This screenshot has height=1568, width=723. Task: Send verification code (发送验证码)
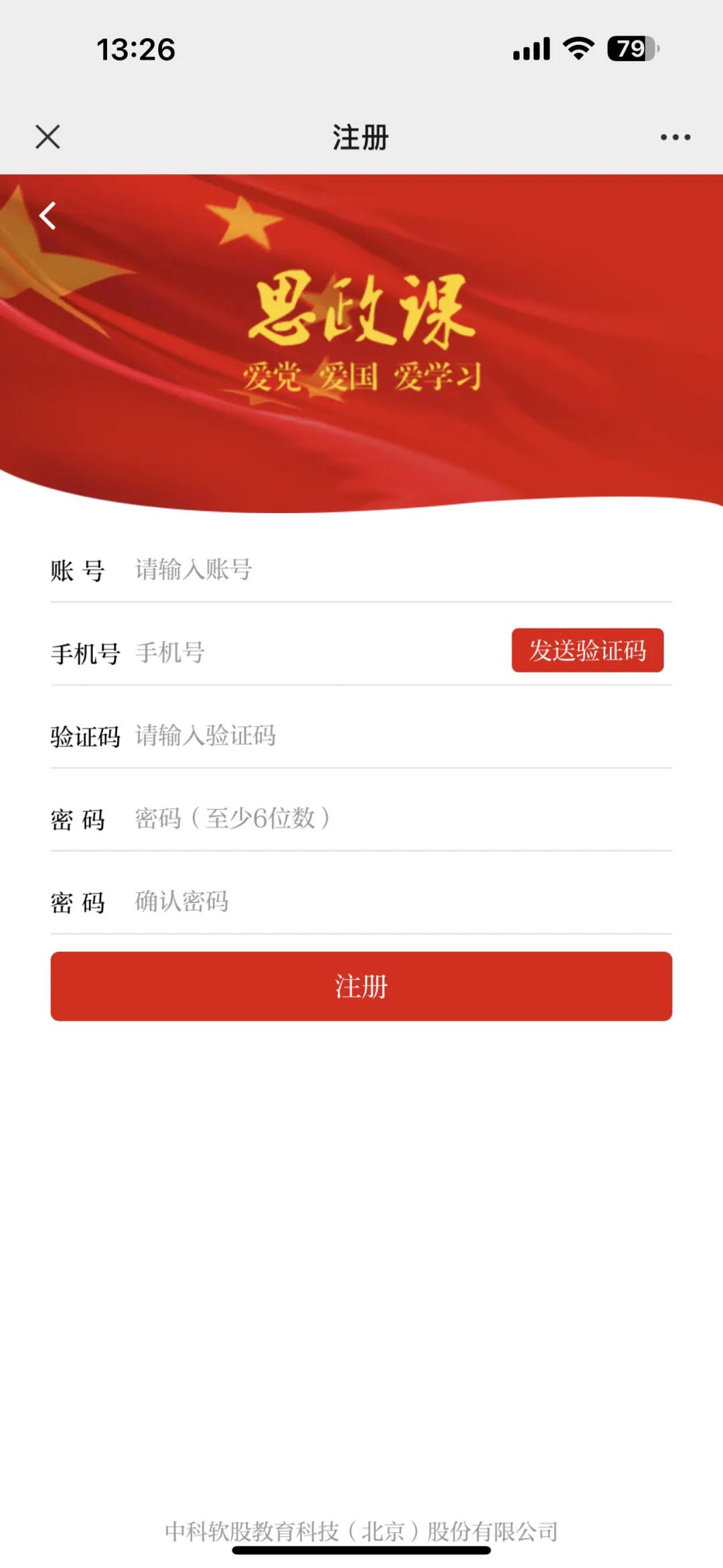(x=587, y=650)
